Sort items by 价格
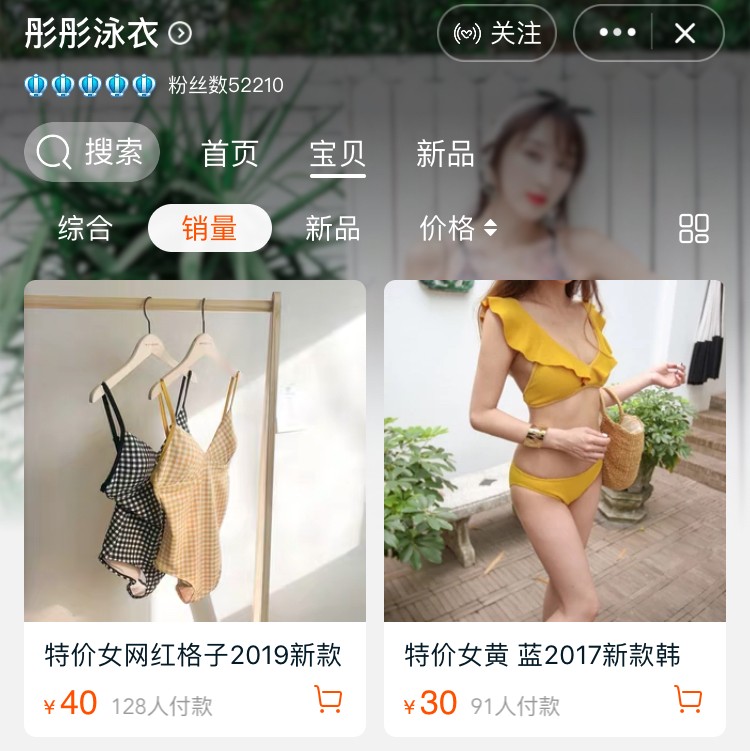750x751 pixels. pos(458,228)
